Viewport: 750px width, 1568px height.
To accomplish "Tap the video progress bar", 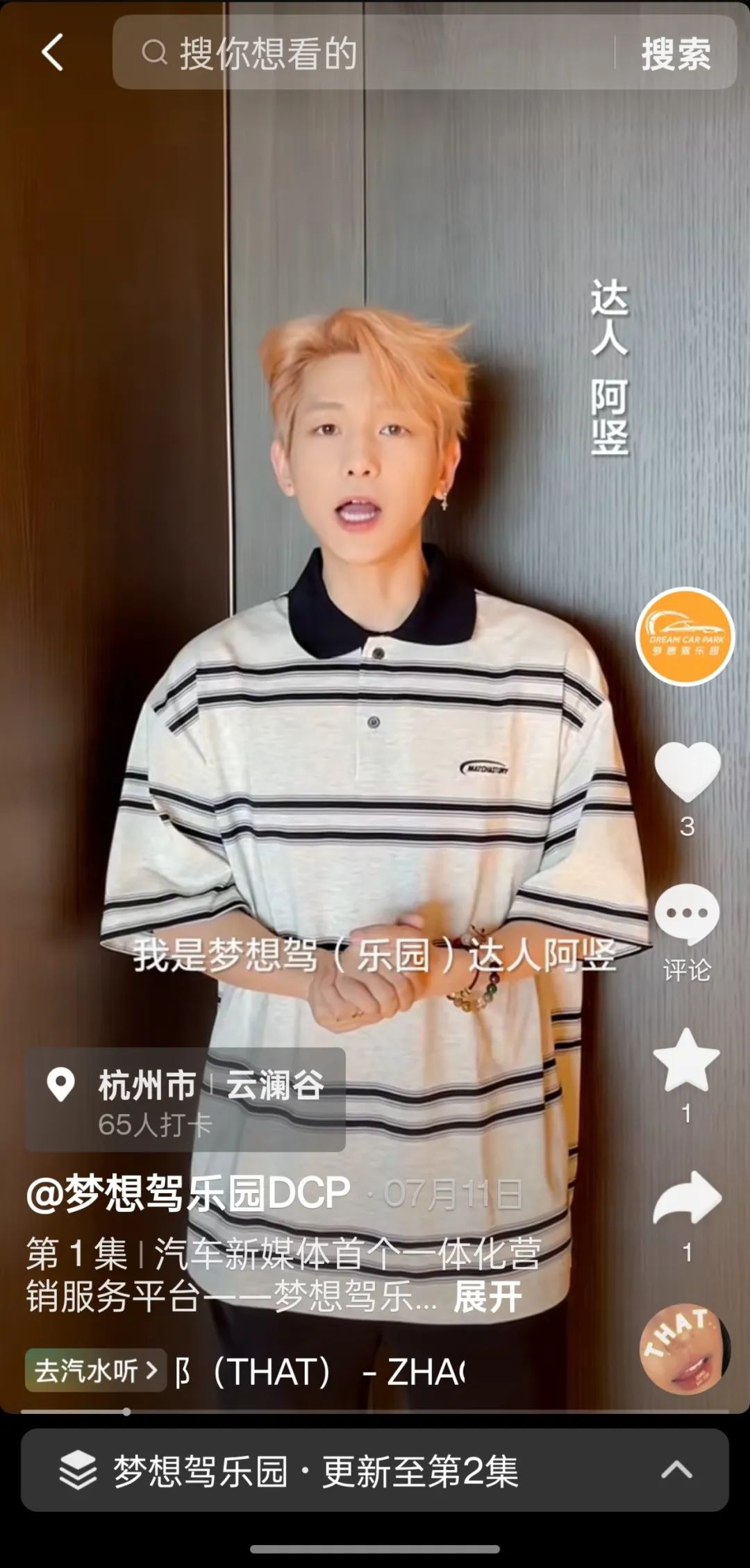I will 375,1412.
